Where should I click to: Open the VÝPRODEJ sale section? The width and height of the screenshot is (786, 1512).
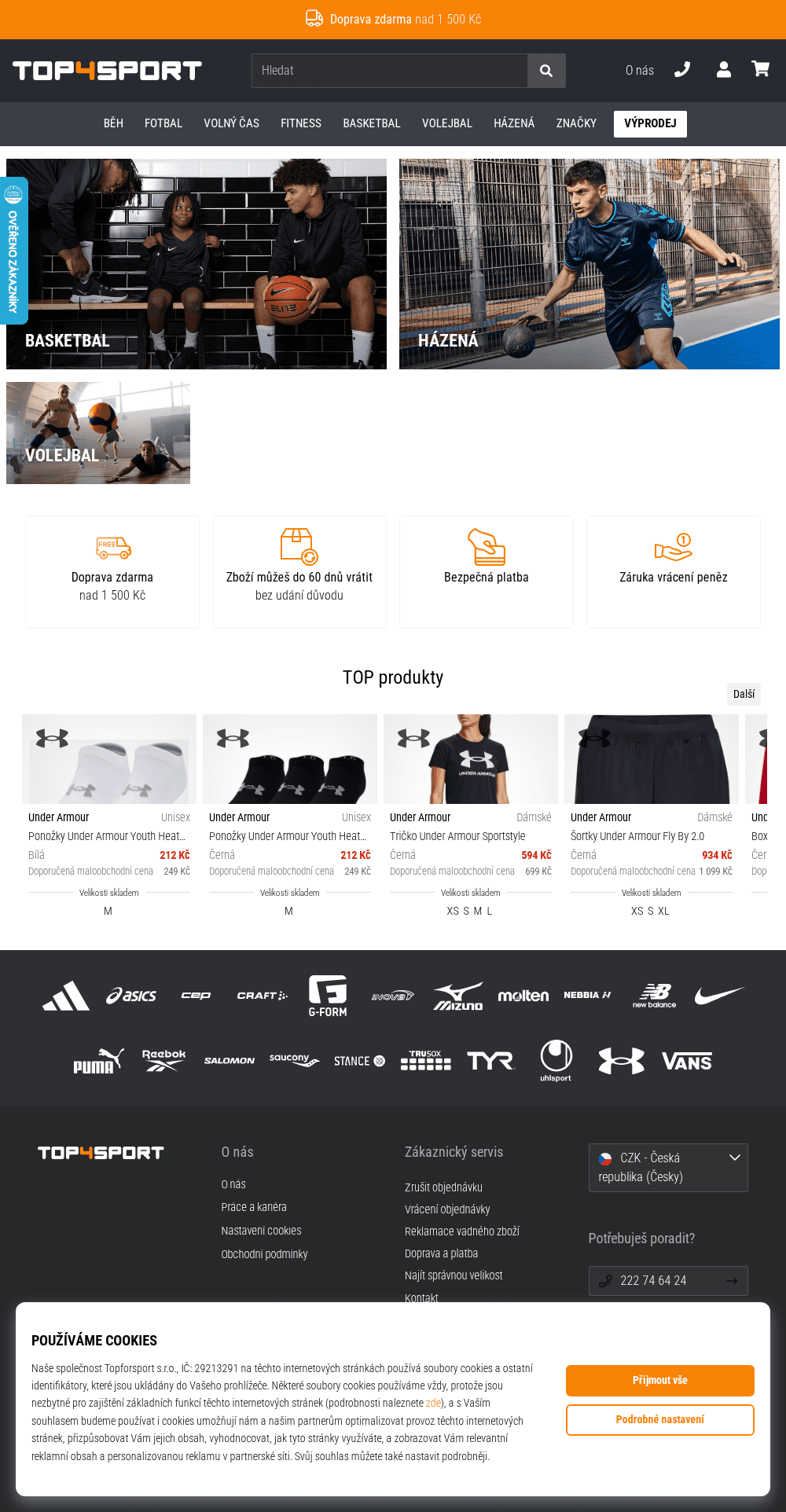click(x=650, y=123)
